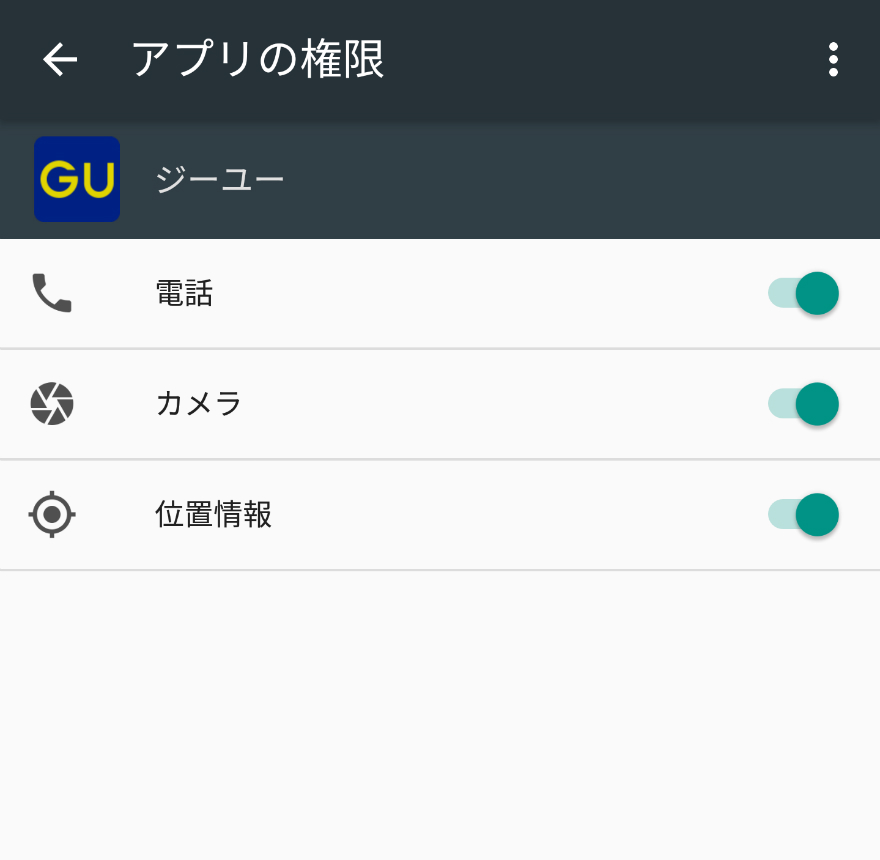Disable the カメラ permission toggle
Screen dimensions: 880x860
click(x=803, y=404)
